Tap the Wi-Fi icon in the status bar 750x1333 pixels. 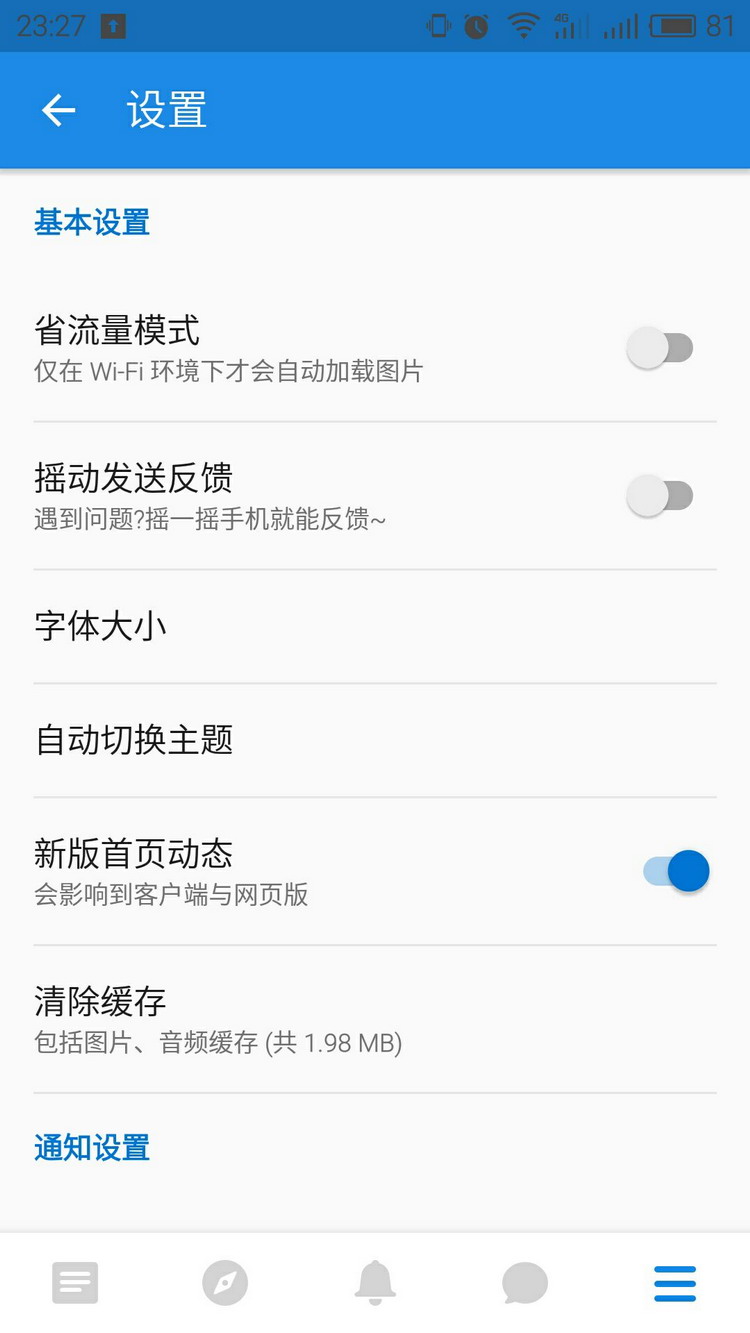coord(524,25)
